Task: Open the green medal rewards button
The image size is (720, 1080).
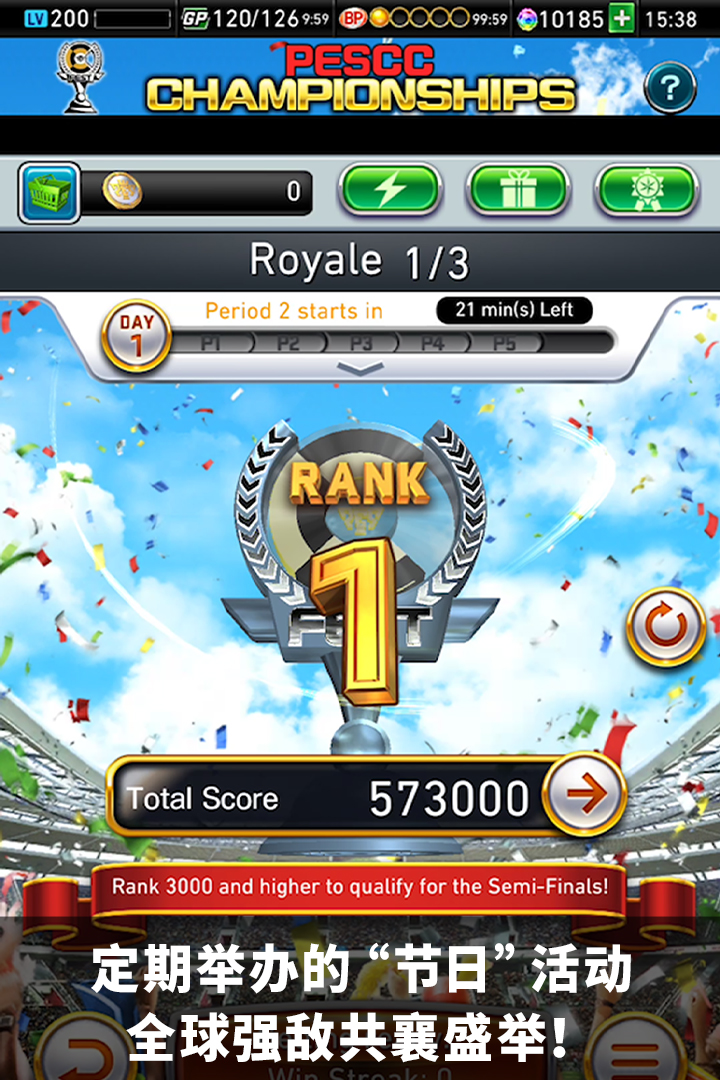Action: pyautogui.click(x=646, y=189)
